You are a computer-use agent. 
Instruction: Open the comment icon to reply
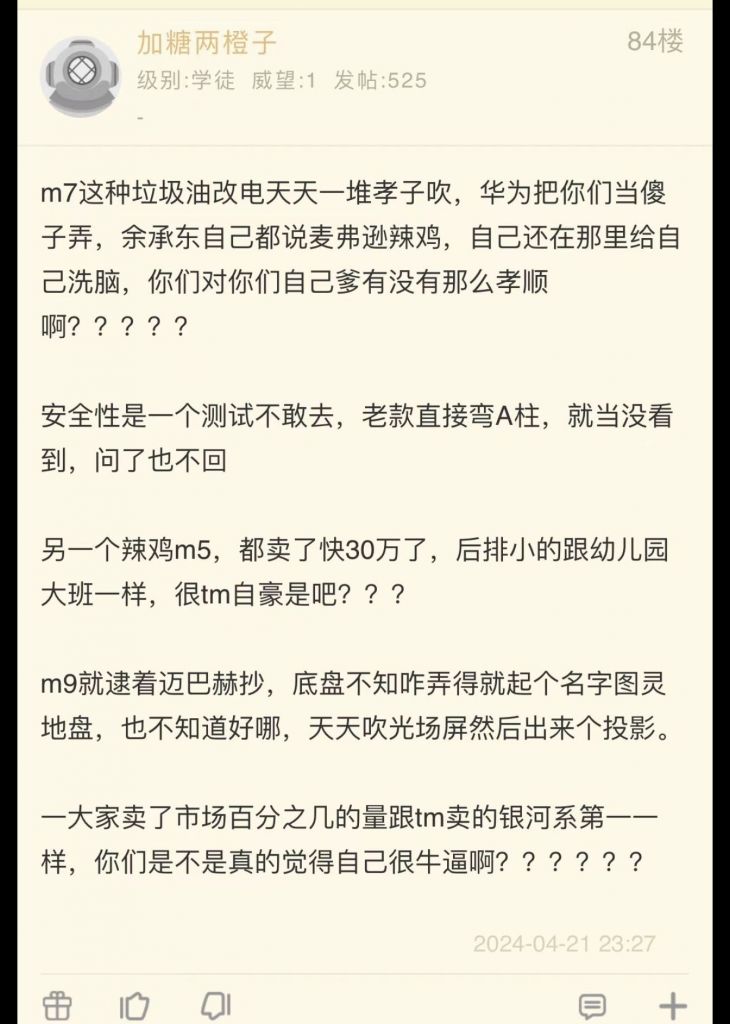[x=592, y=1005]
